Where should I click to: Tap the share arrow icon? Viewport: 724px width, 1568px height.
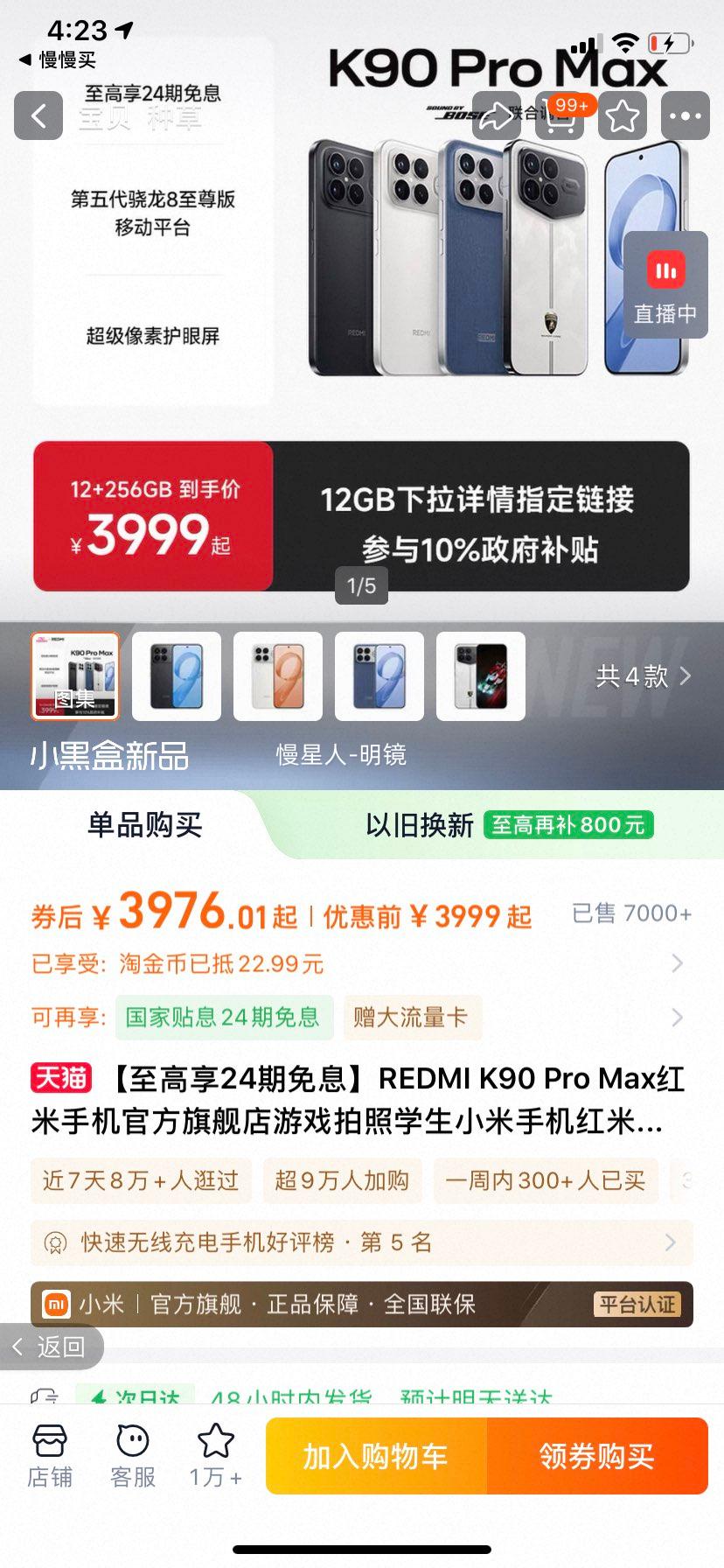tap(496, 116)
